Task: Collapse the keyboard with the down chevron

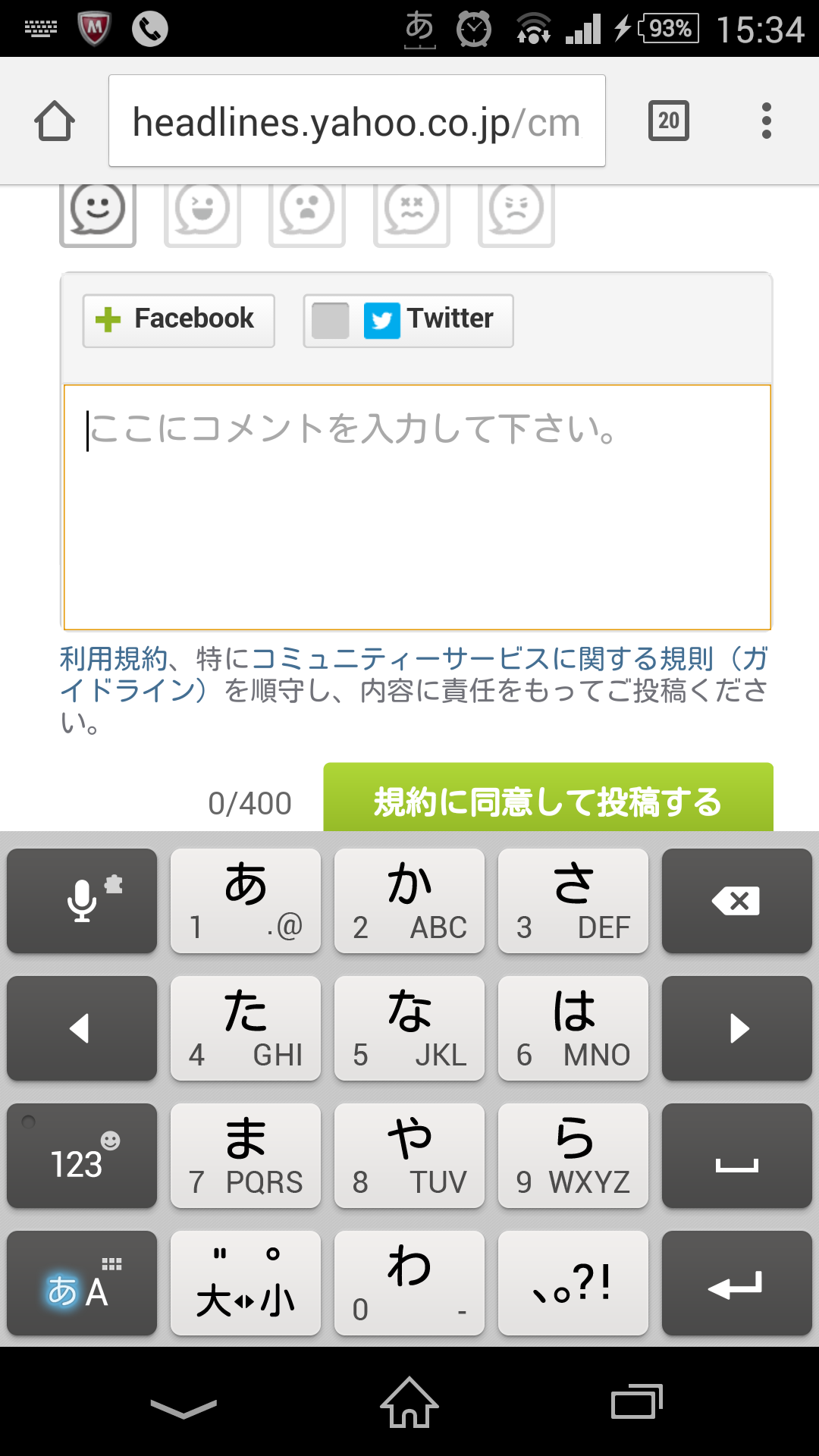Action: [182, 1405]
